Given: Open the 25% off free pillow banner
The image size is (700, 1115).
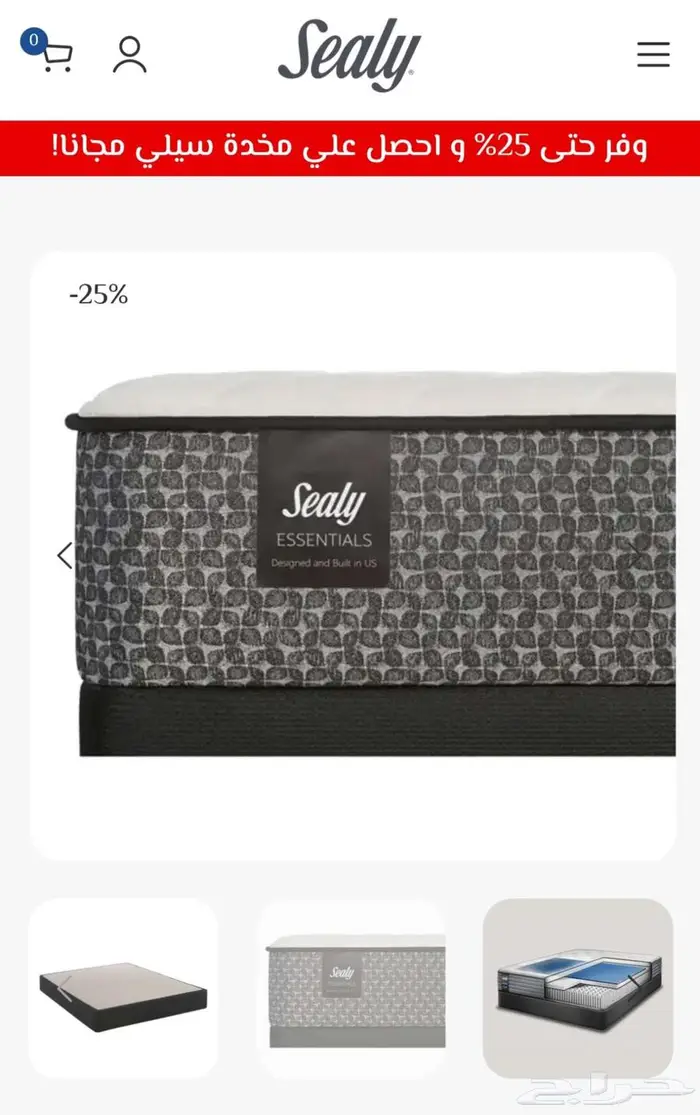Looking at the screenshot, I should tap(350, 148).
